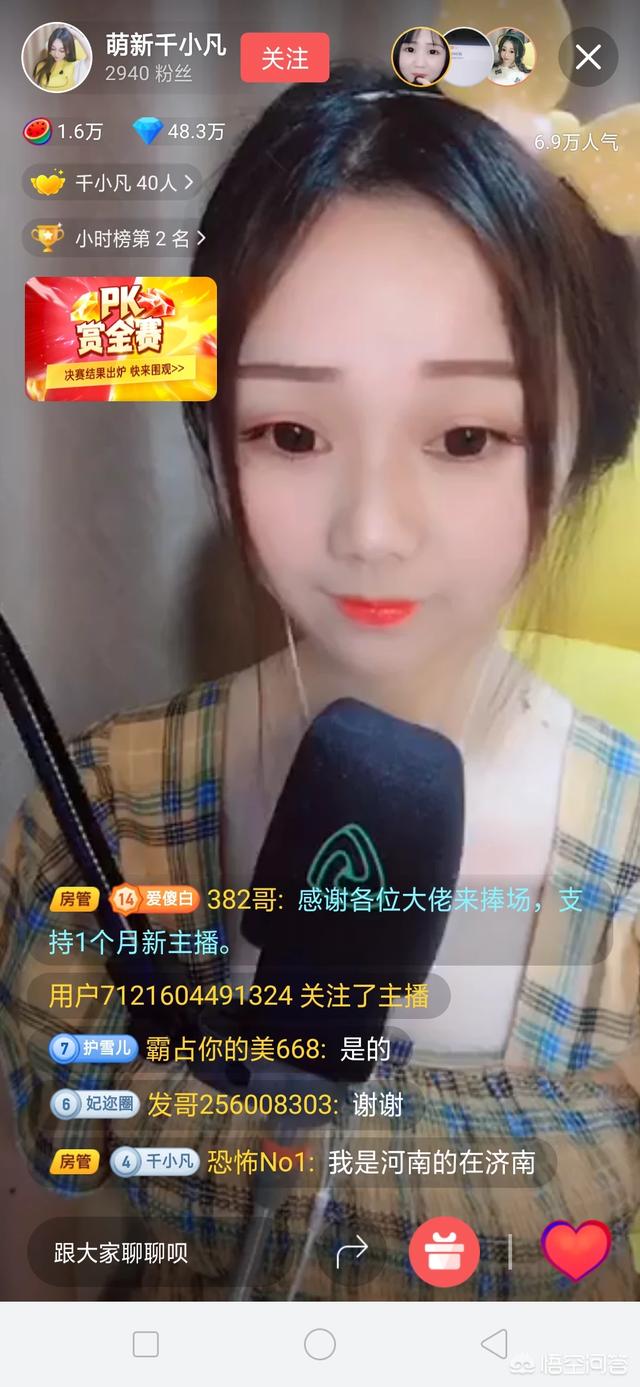Open the streamer's profile avatar
Viewport: 640px width, 1387px height.
tap(57, 57)
